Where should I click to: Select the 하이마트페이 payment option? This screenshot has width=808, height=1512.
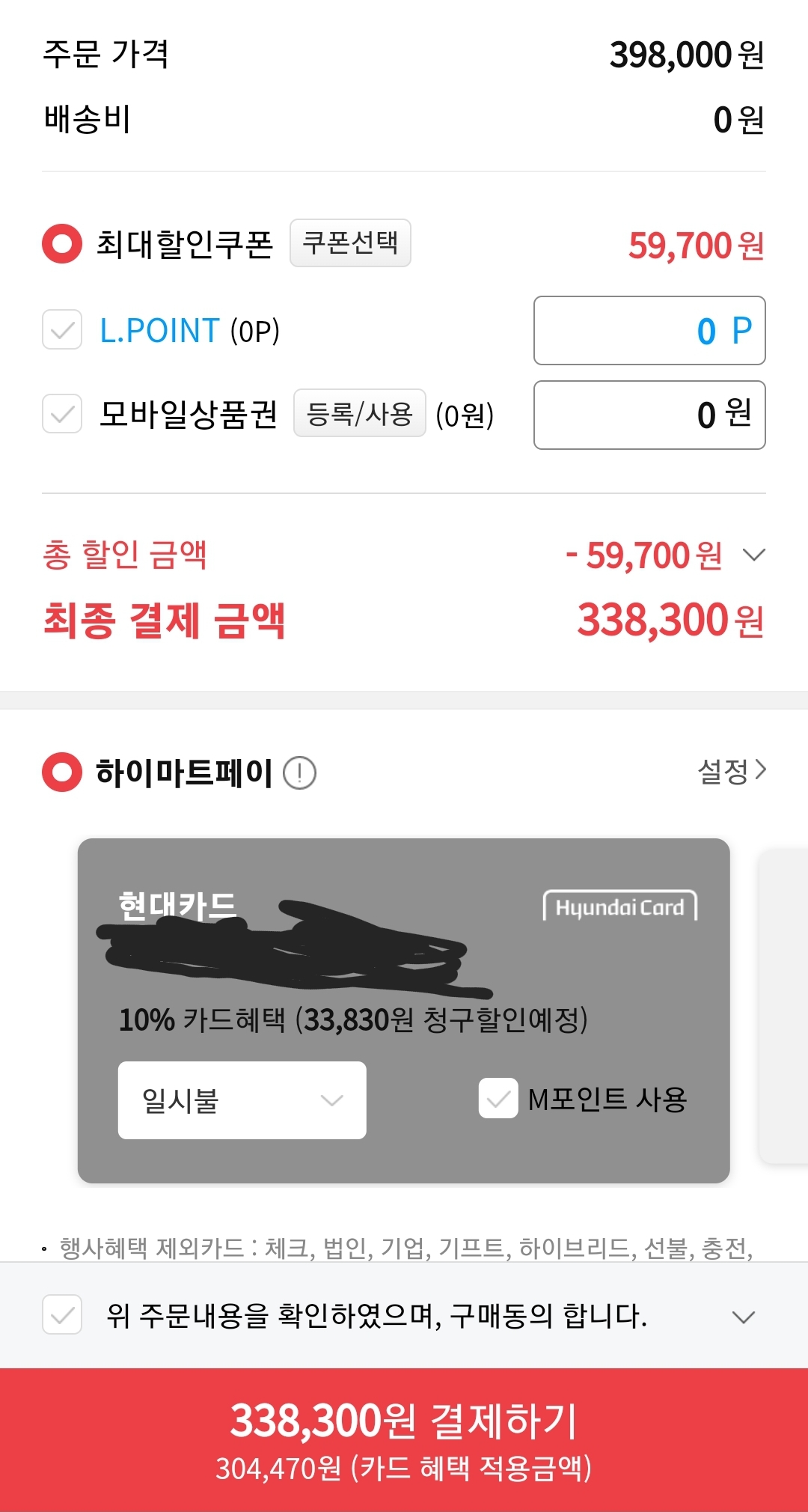62,772
